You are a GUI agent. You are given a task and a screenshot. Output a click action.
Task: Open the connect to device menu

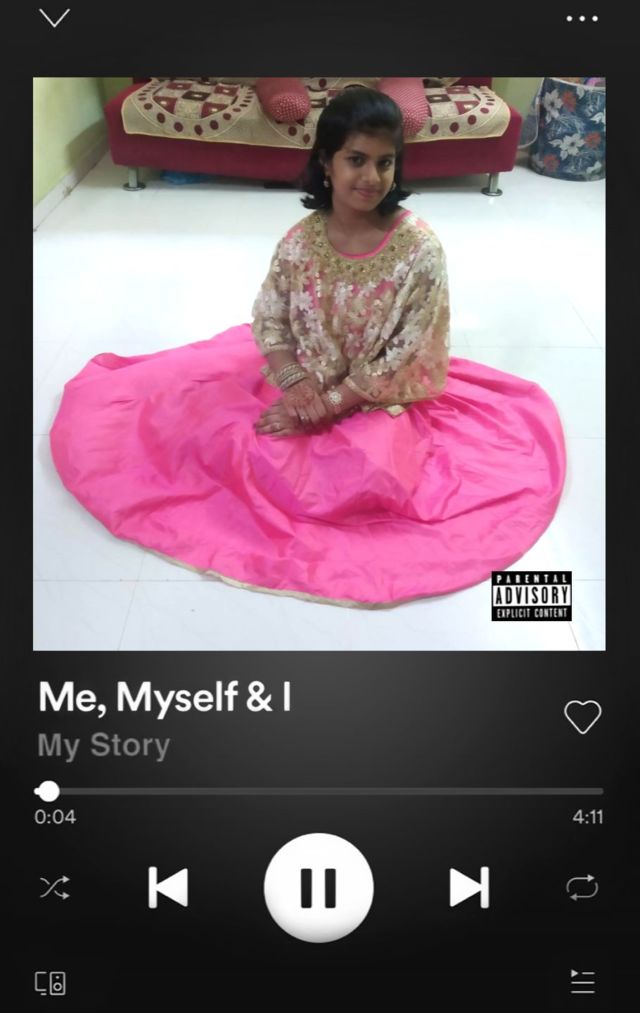(x=51, y=982)
